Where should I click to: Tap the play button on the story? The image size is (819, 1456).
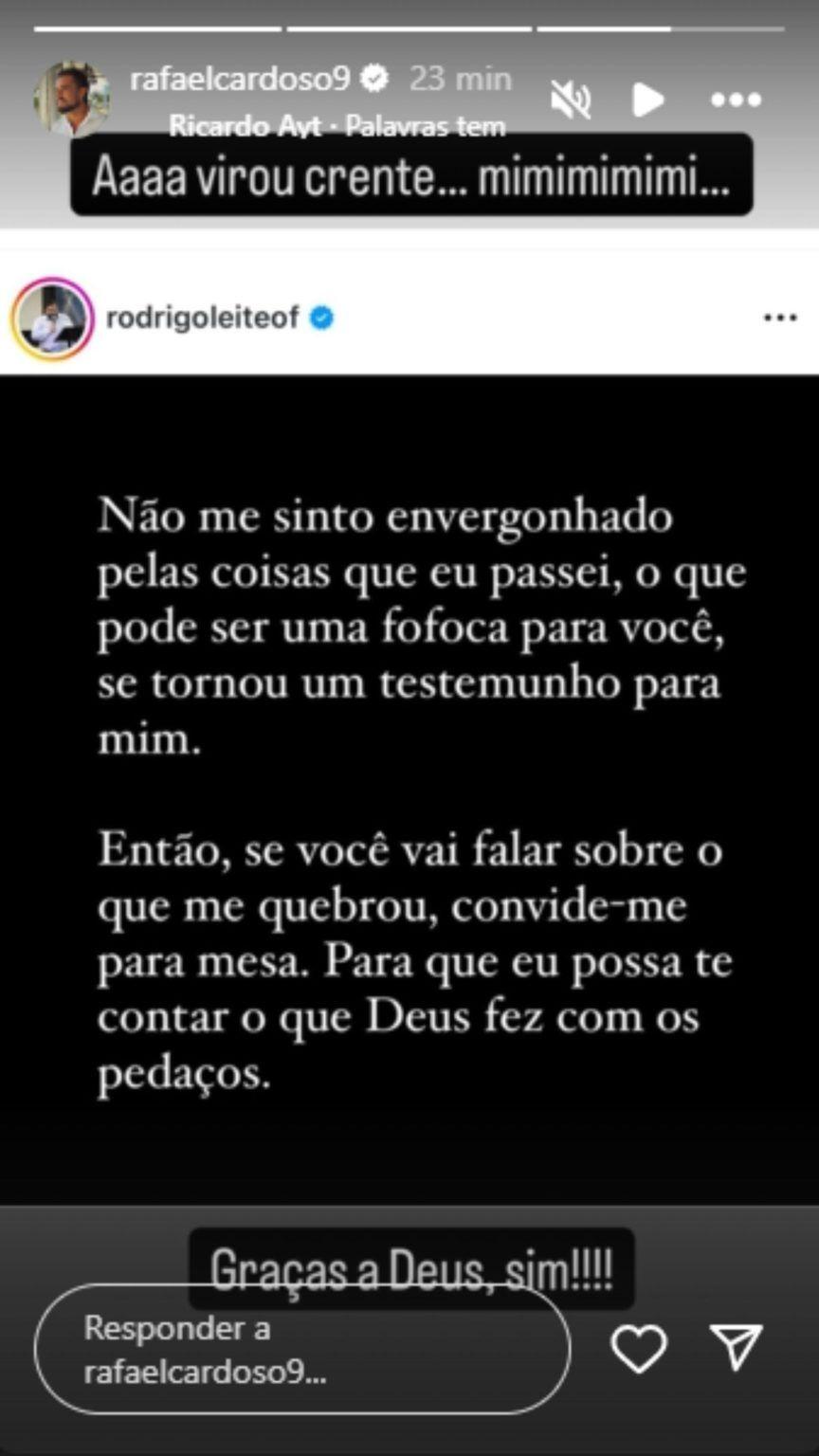(x=647, y=100)
